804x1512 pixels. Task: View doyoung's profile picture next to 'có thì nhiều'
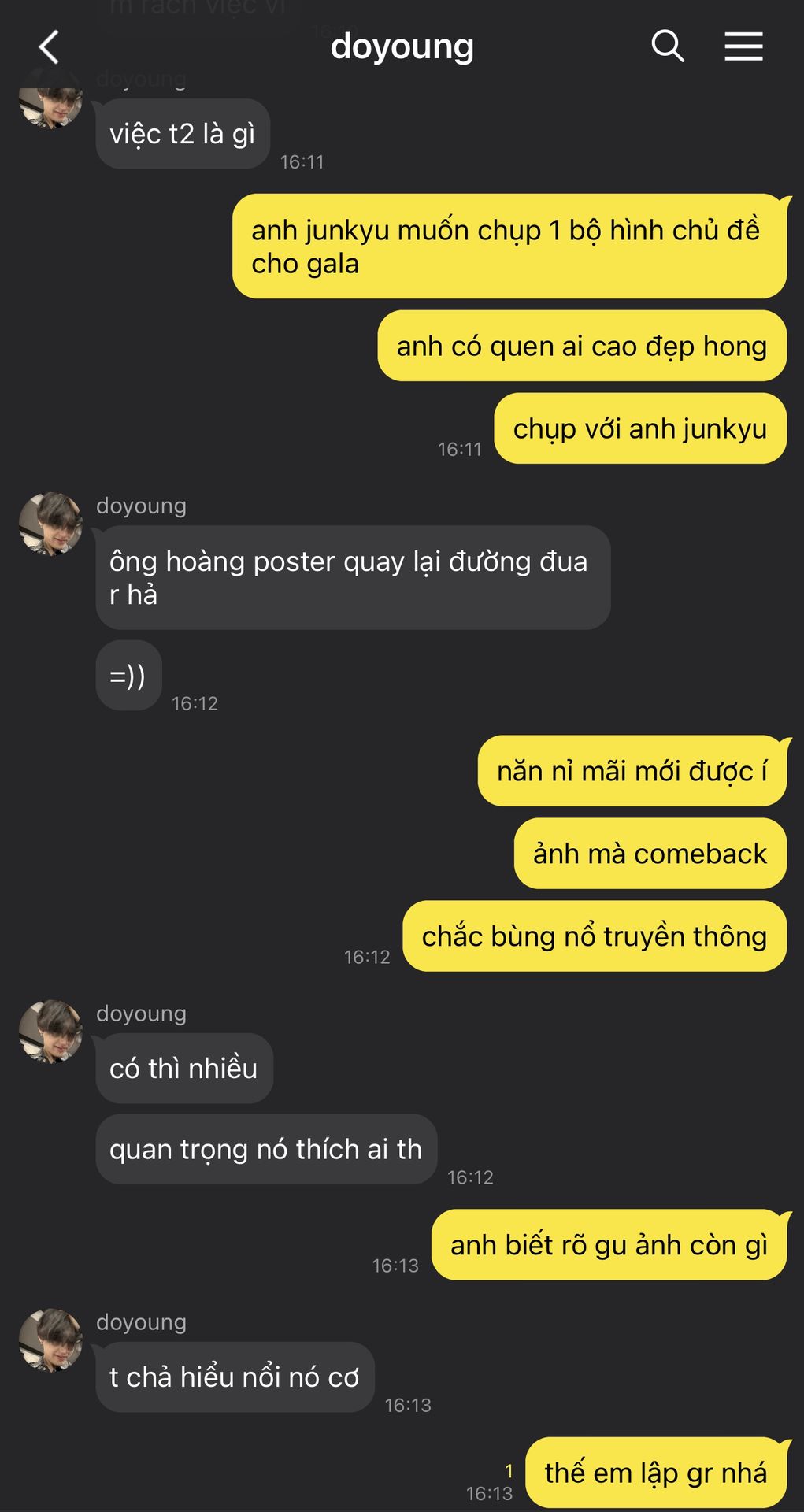pyautogui.click(x=50, y=1032)
